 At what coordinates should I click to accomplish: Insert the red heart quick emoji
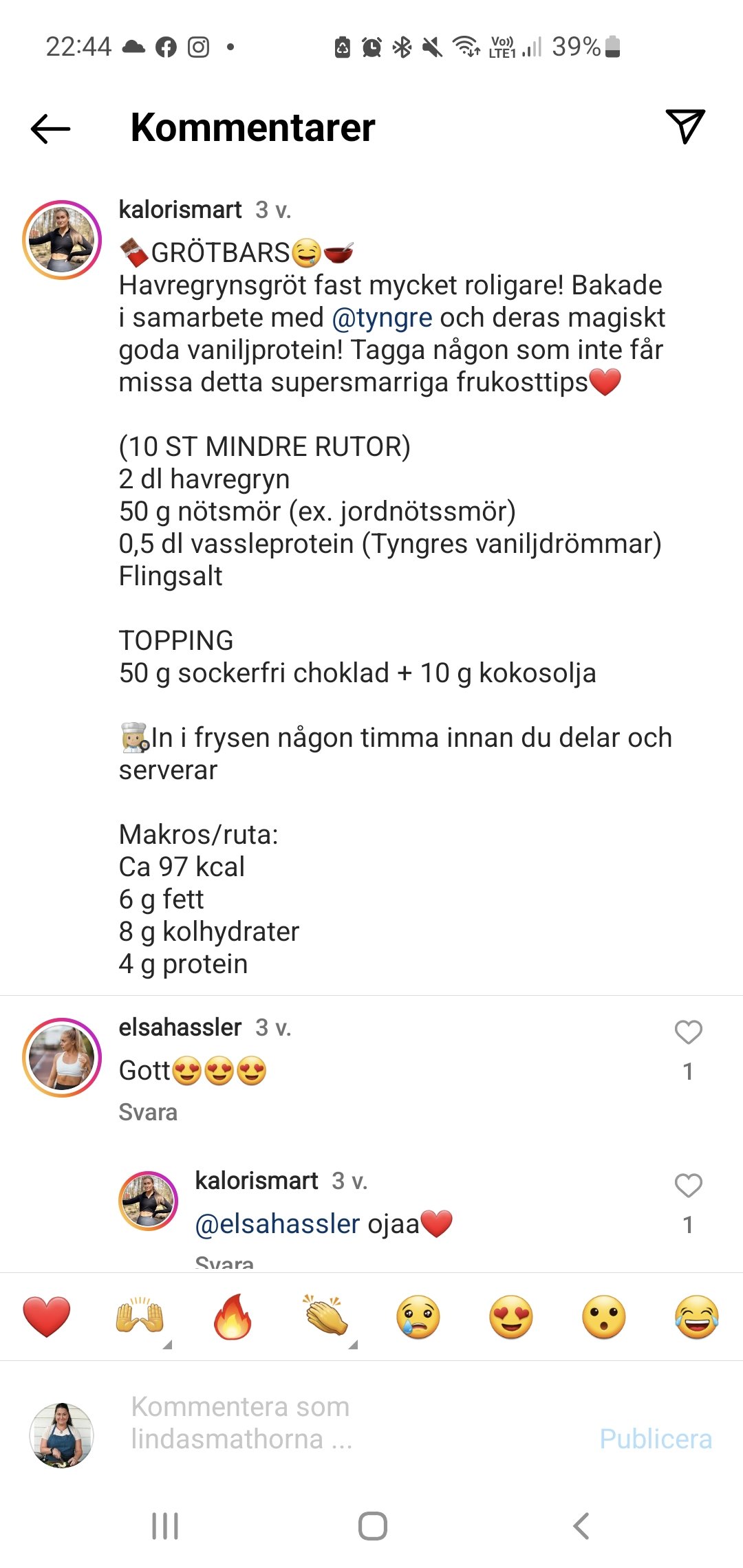(x=47, y=1317)
